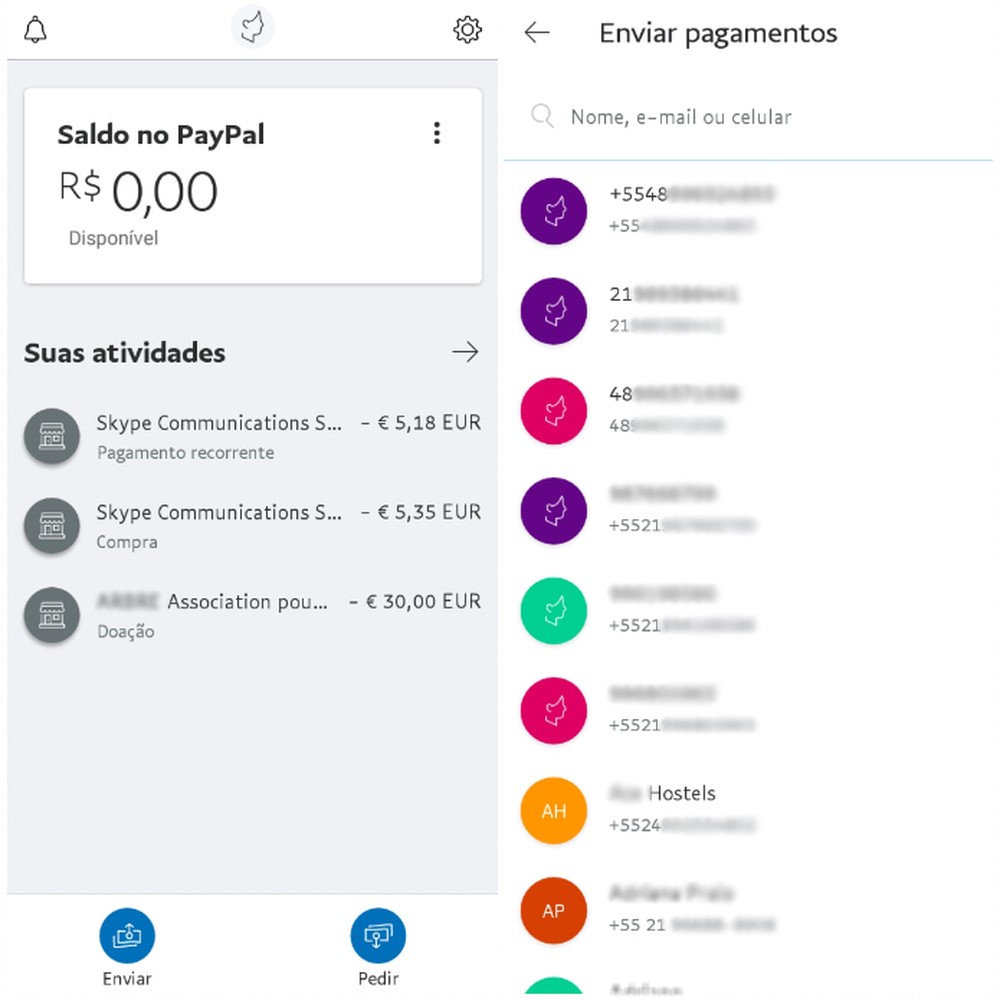1000x1001 pixels.
Task: Open the green PayPal contact avatar
Action: point(553,610)
